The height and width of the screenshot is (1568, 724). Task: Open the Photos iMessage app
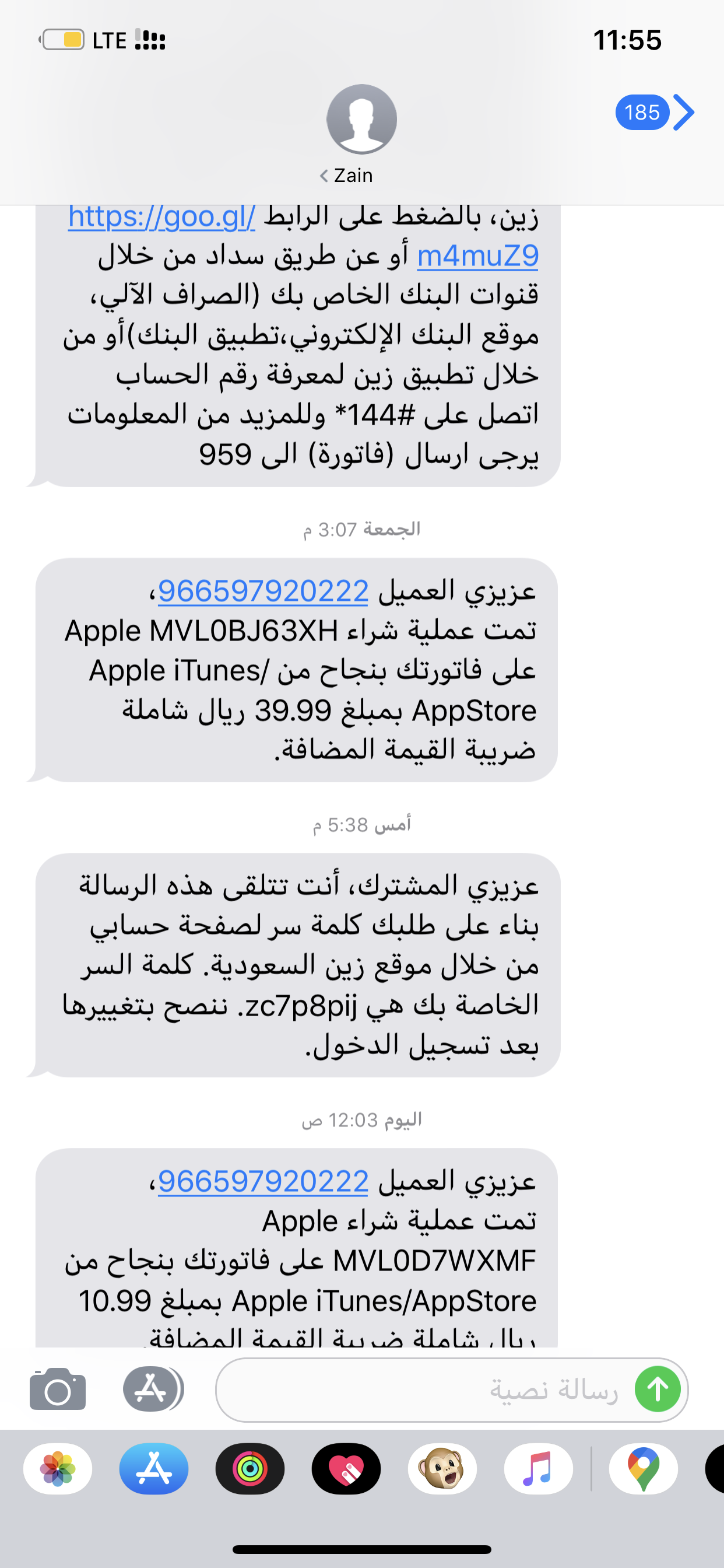pyautogui.click(x=58, y=1469)
